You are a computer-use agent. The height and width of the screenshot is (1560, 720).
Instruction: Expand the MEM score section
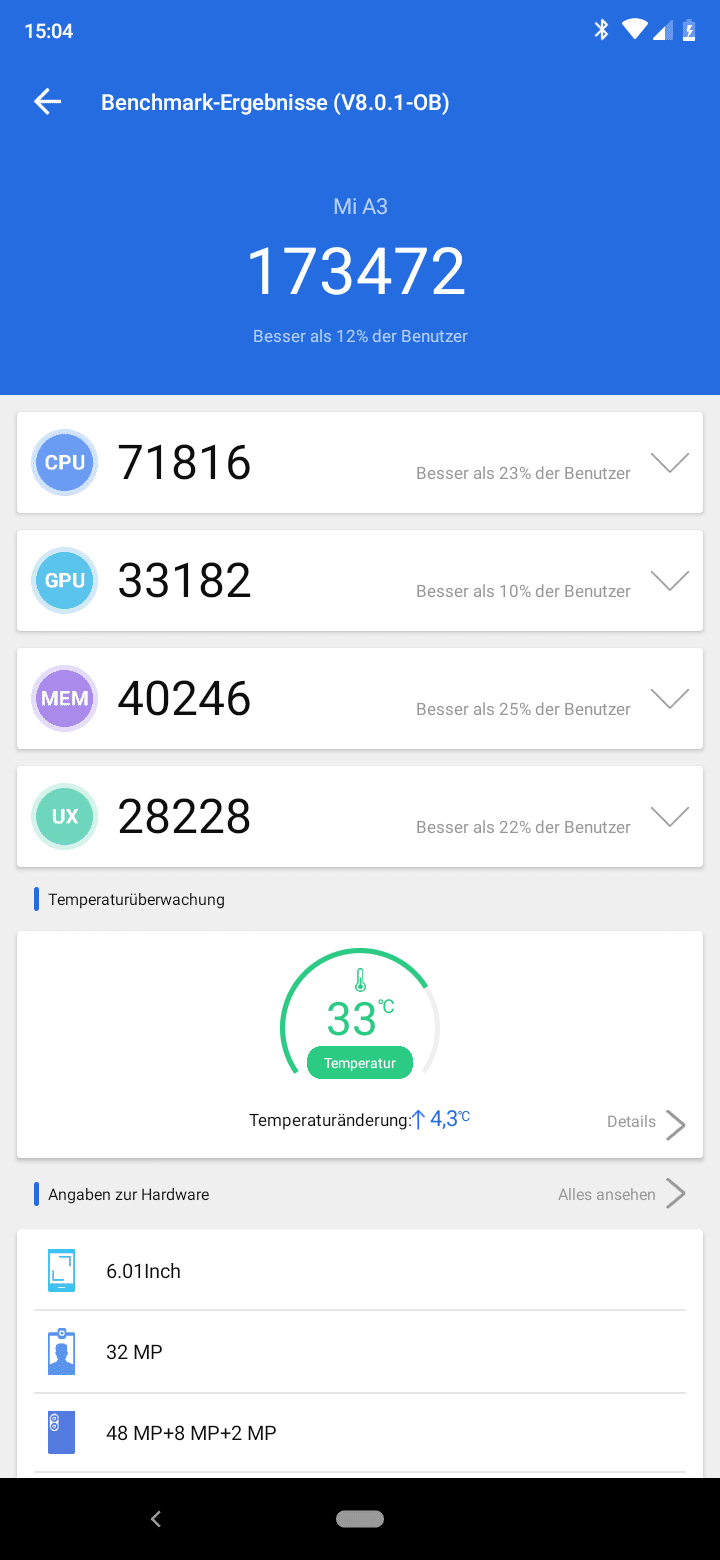(669, 699)
